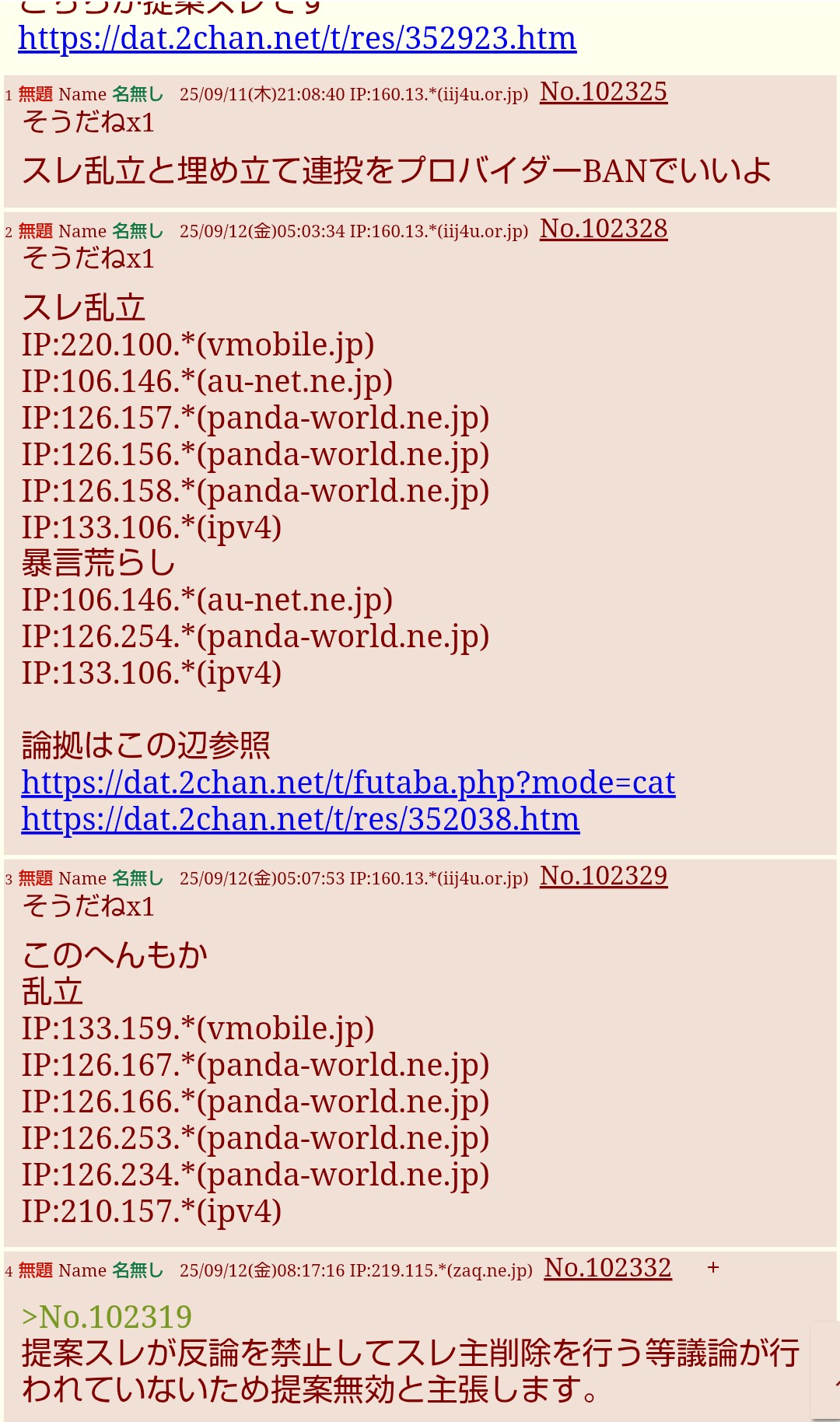Tap post number No.102329
The height and width of the screenshot is (1422, 840).
pyautogui.click(x=604, y=876)
